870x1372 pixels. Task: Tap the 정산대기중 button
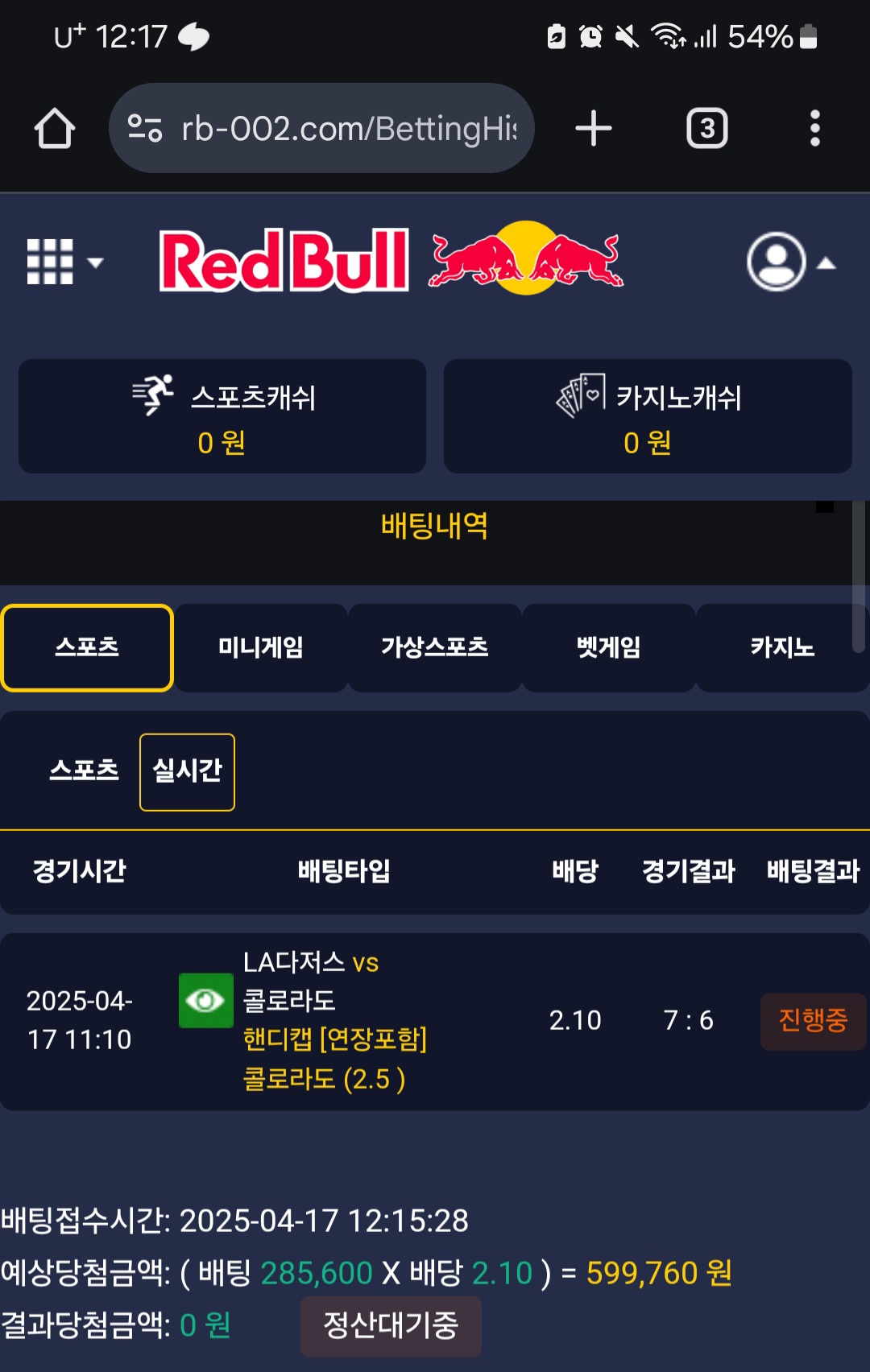391,1326
